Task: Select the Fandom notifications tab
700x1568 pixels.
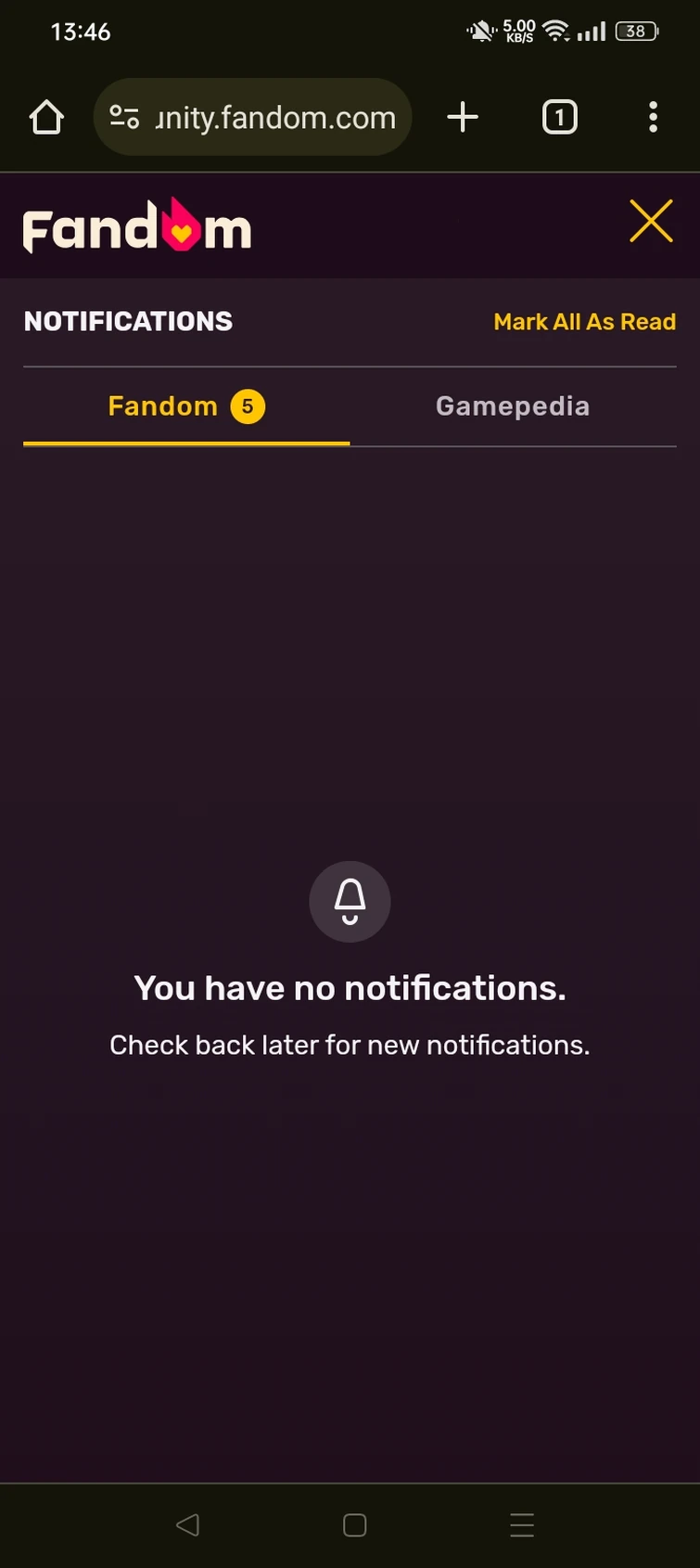Action: coord(185,406)
